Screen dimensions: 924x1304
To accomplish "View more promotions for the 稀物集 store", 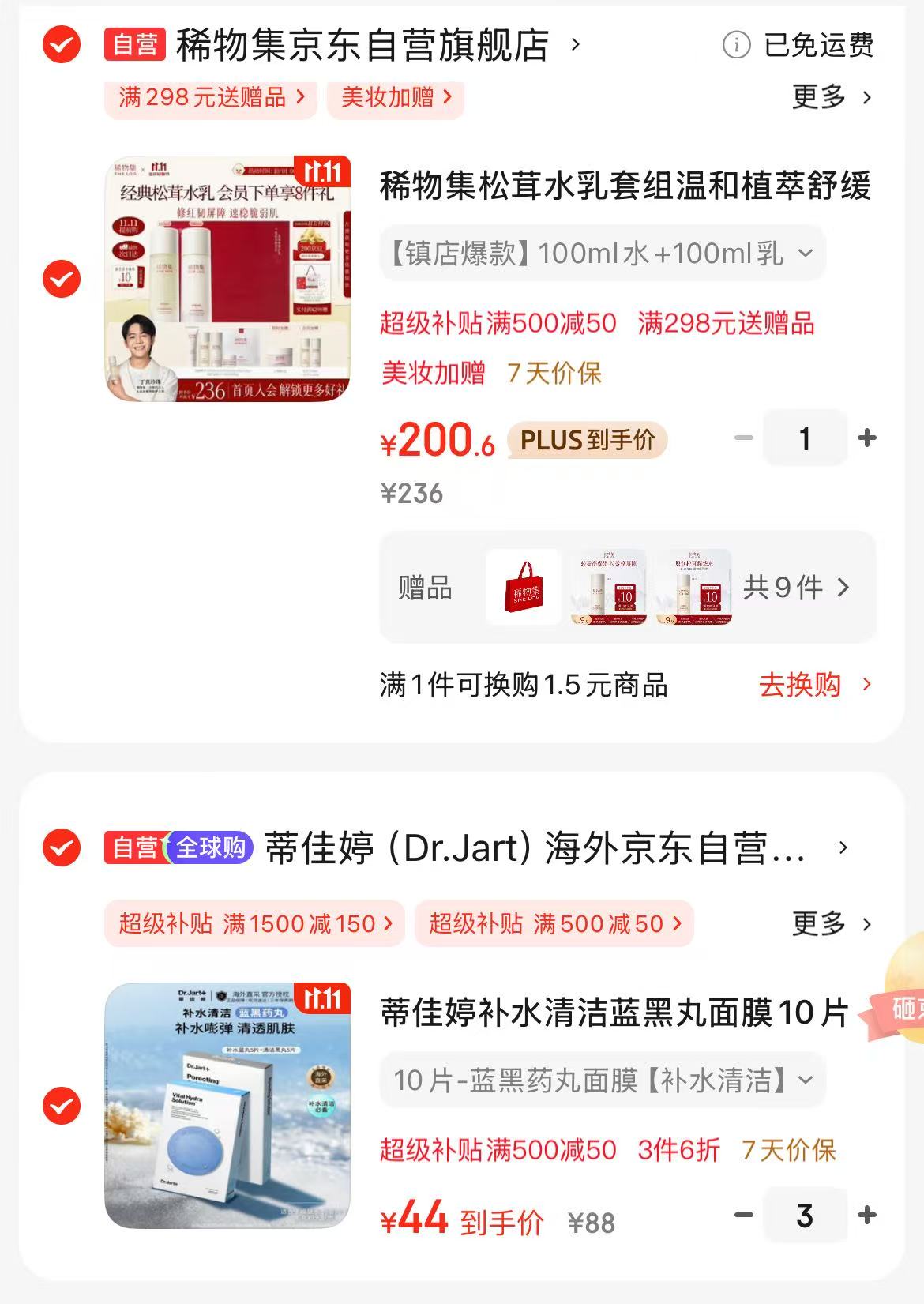I will coord(831,97).
